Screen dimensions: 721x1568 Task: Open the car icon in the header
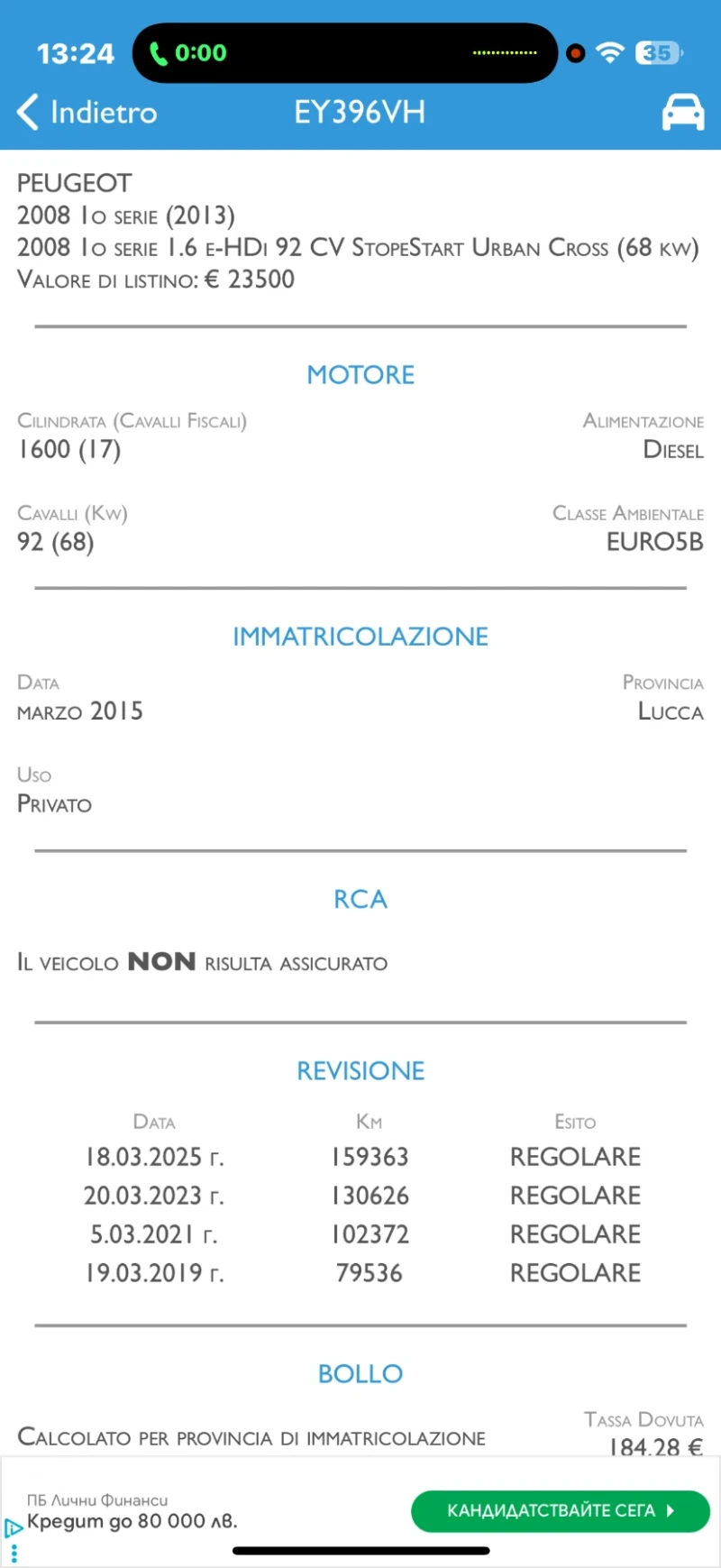point(683,113)
